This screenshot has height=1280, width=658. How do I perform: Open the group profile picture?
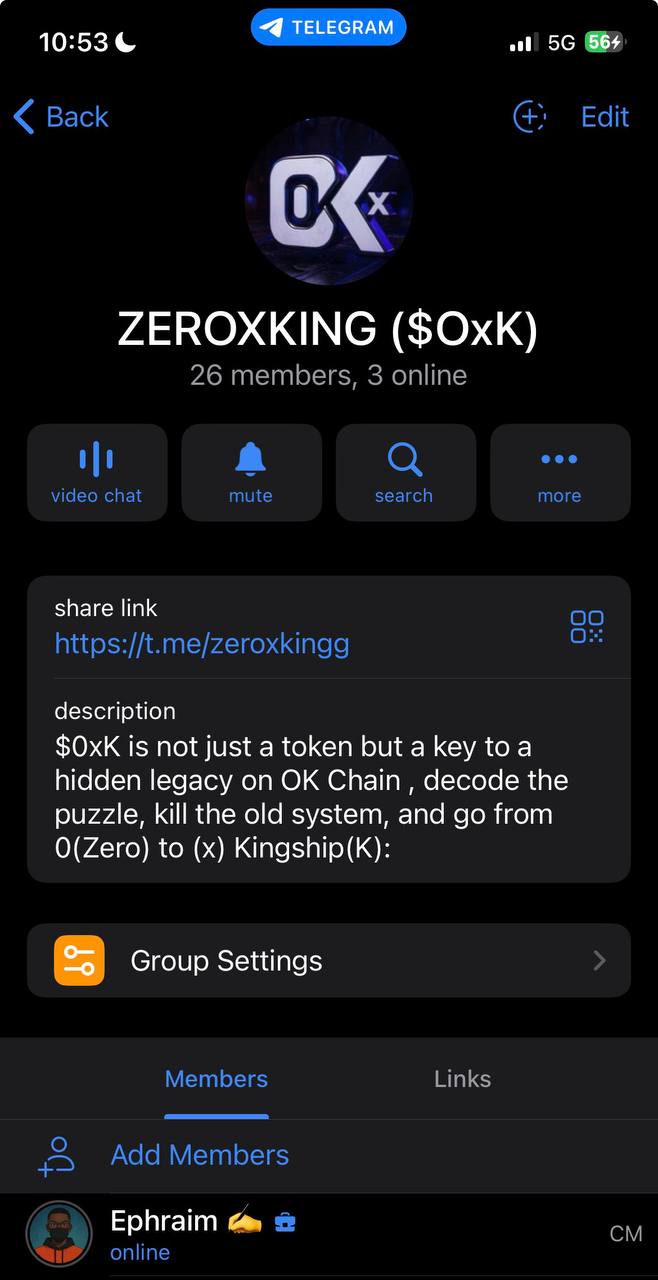click(x=329, y=201)
